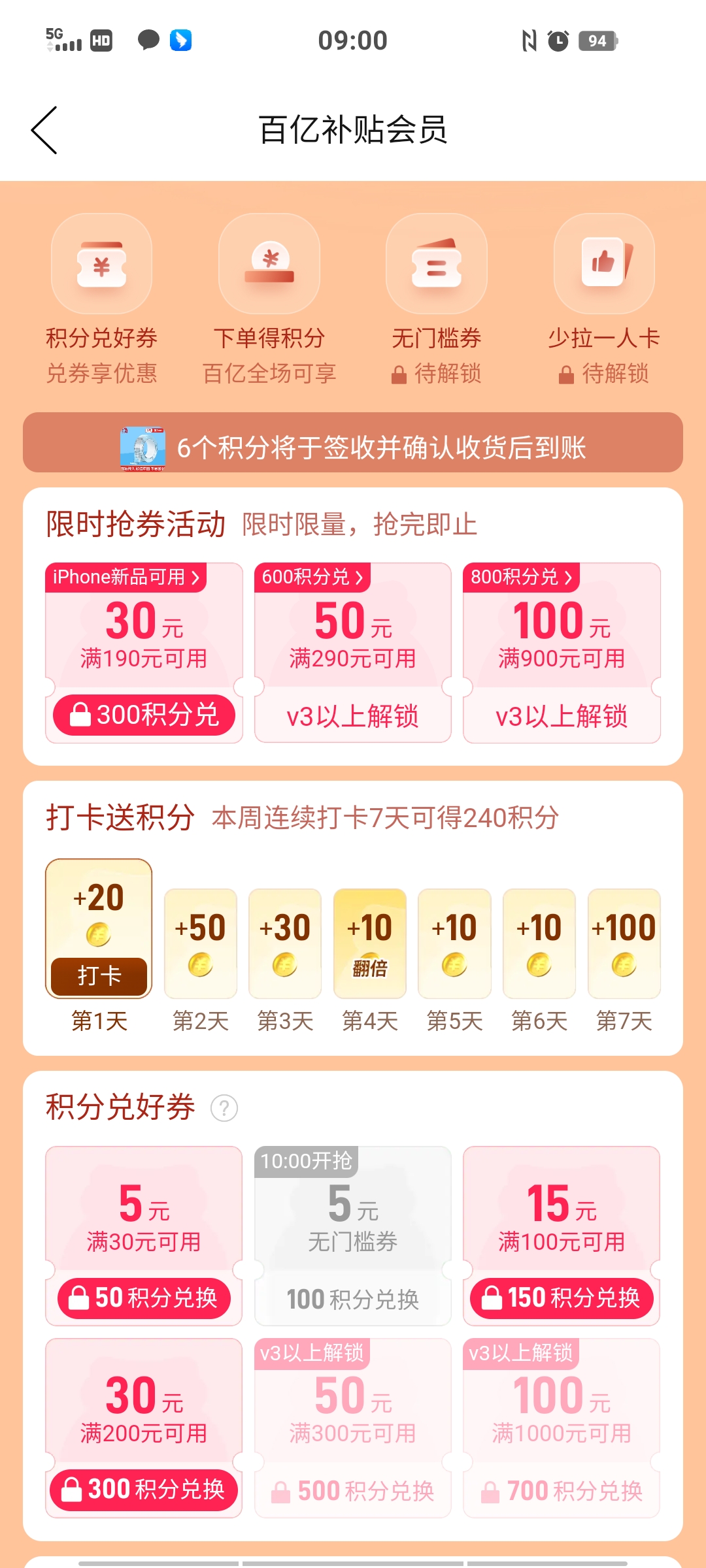The image size is (706, 1568).
Task: Go back from 百亿补贴会员 page
Action: click(44, 131)
